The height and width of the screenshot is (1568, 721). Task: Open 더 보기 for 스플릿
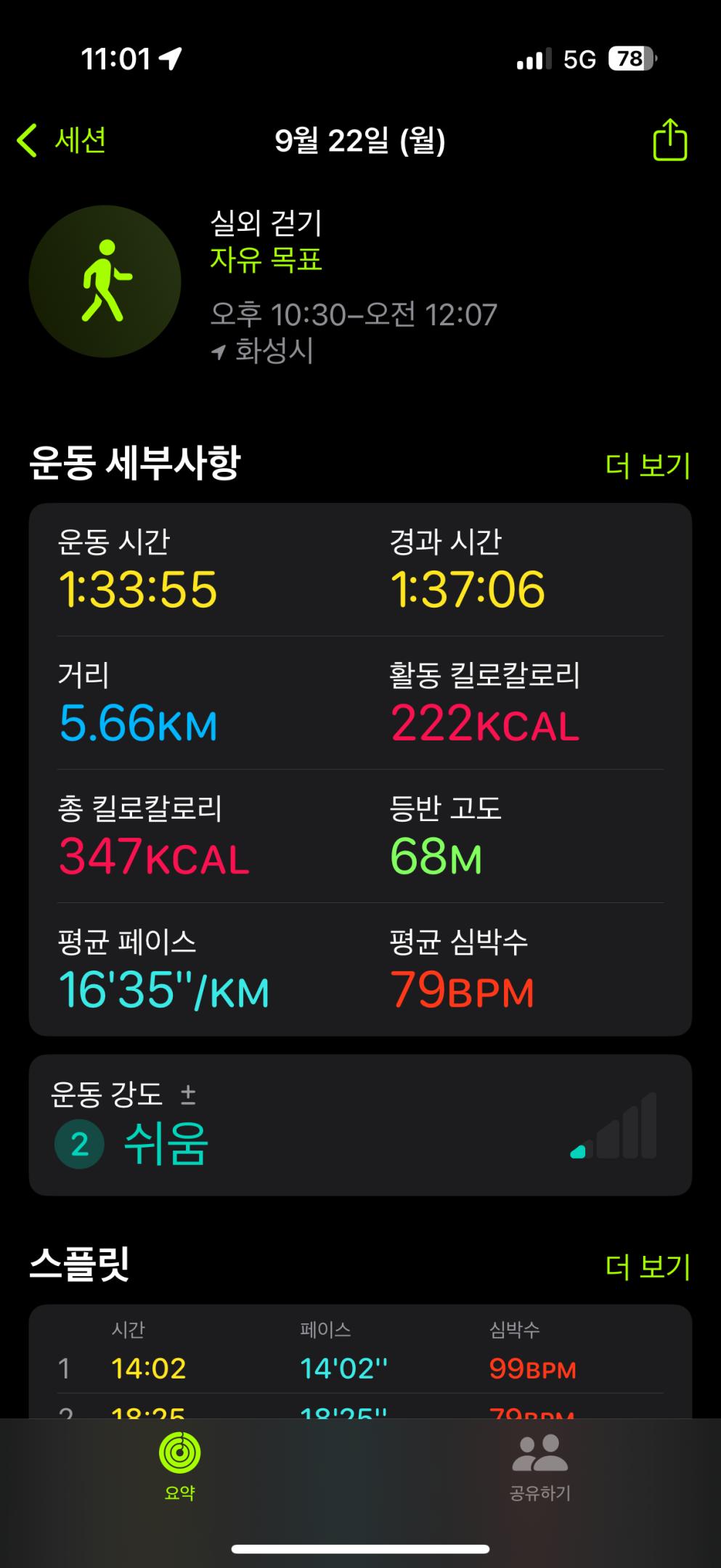click(647, 1267)
